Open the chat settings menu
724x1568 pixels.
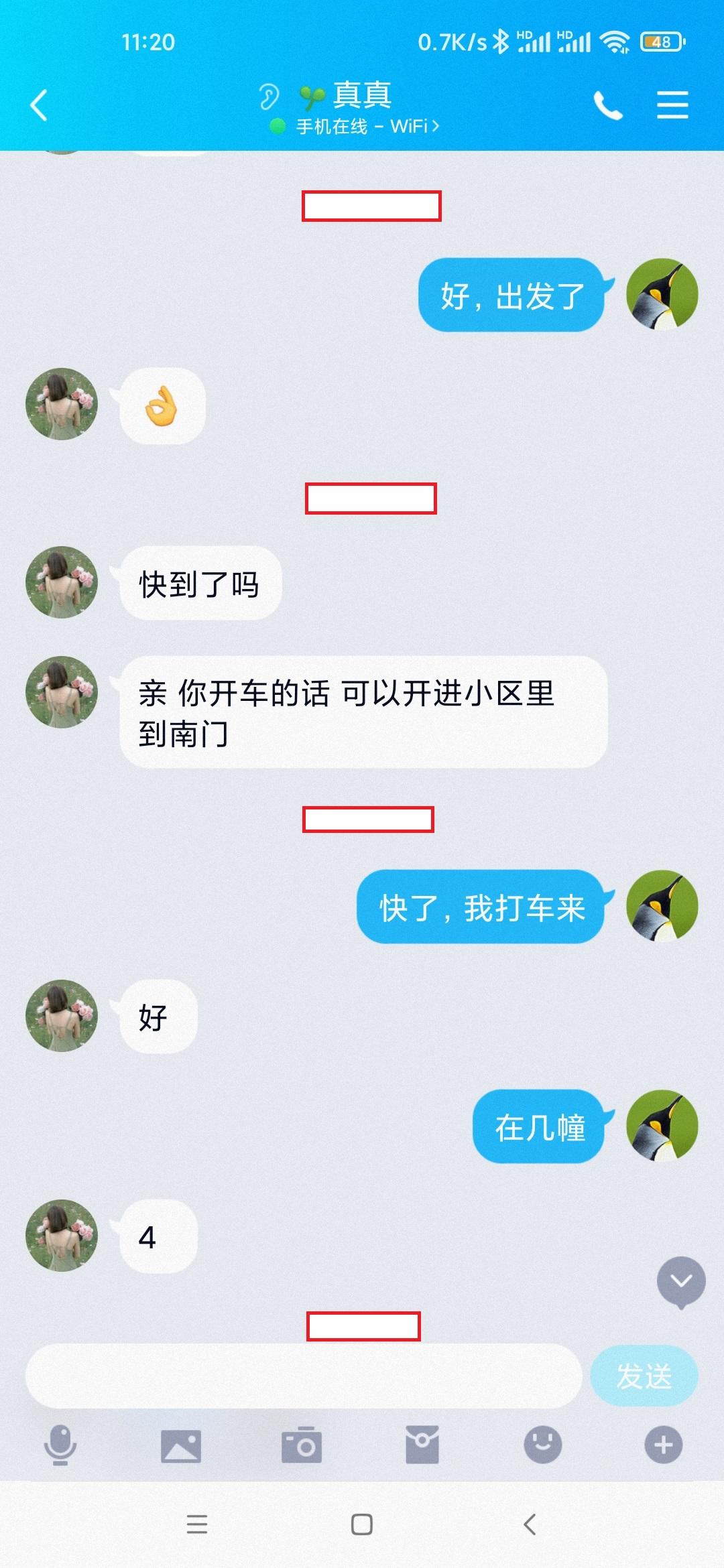(672, 105)
